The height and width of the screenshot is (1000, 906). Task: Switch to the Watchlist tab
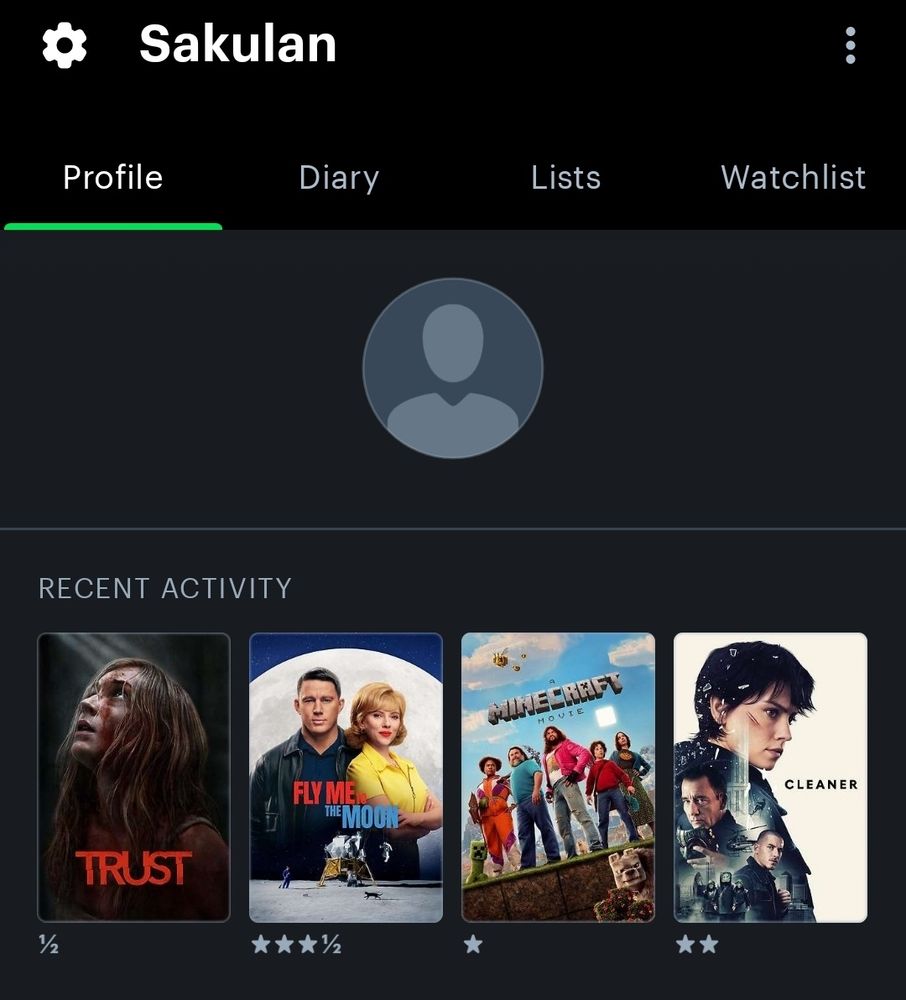pos(792,177)
